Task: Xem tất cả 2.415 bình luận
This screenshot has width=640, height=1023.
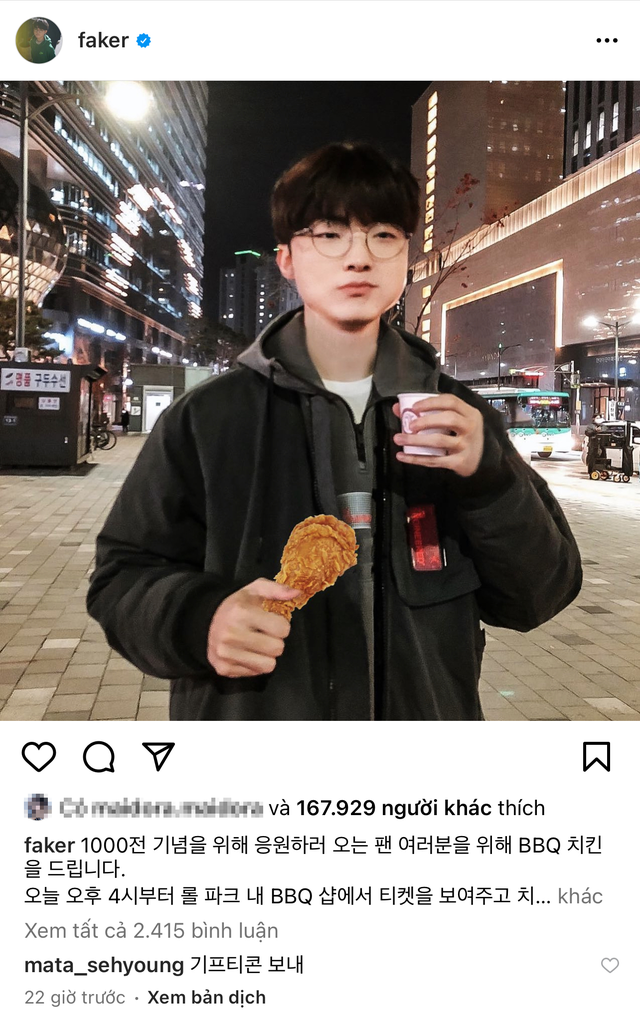Action: point(151,930)
